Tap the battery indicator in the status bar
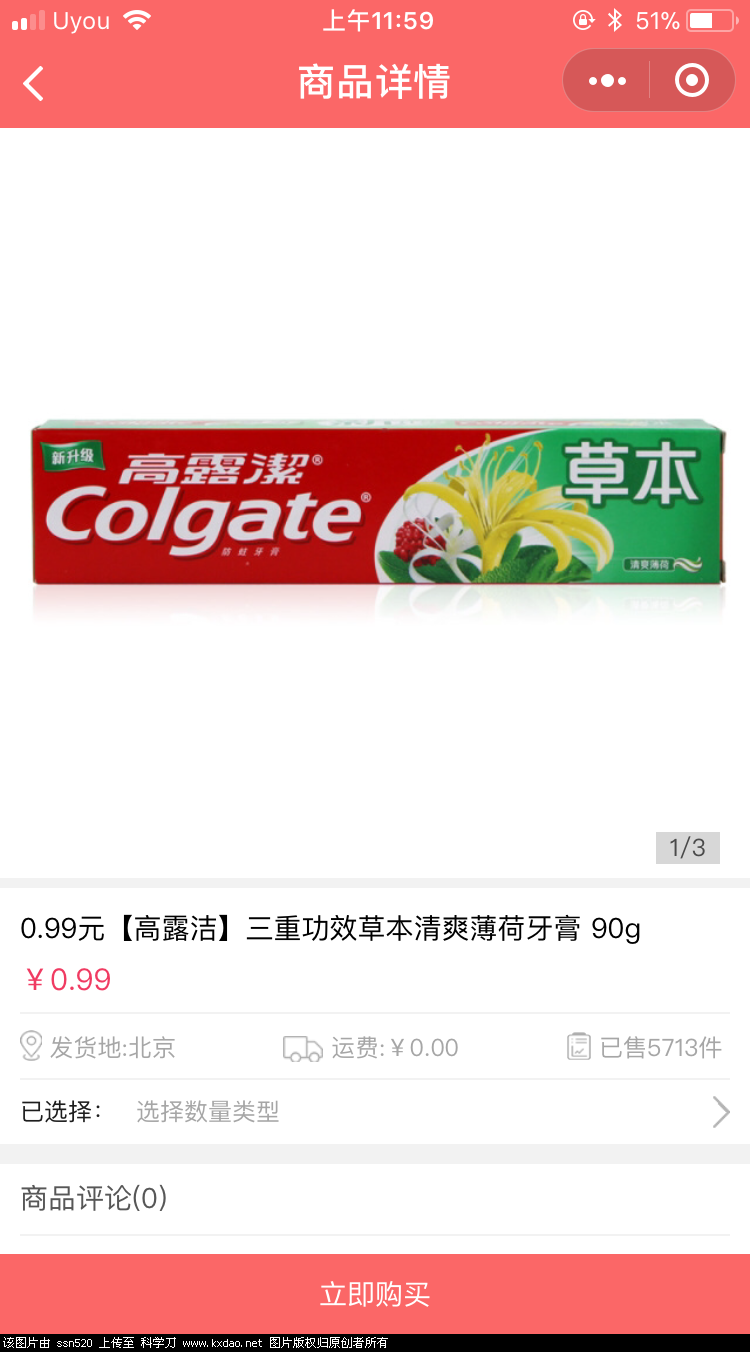The width and height of the screenshot is (750, 1352). [x=712, y=18]
